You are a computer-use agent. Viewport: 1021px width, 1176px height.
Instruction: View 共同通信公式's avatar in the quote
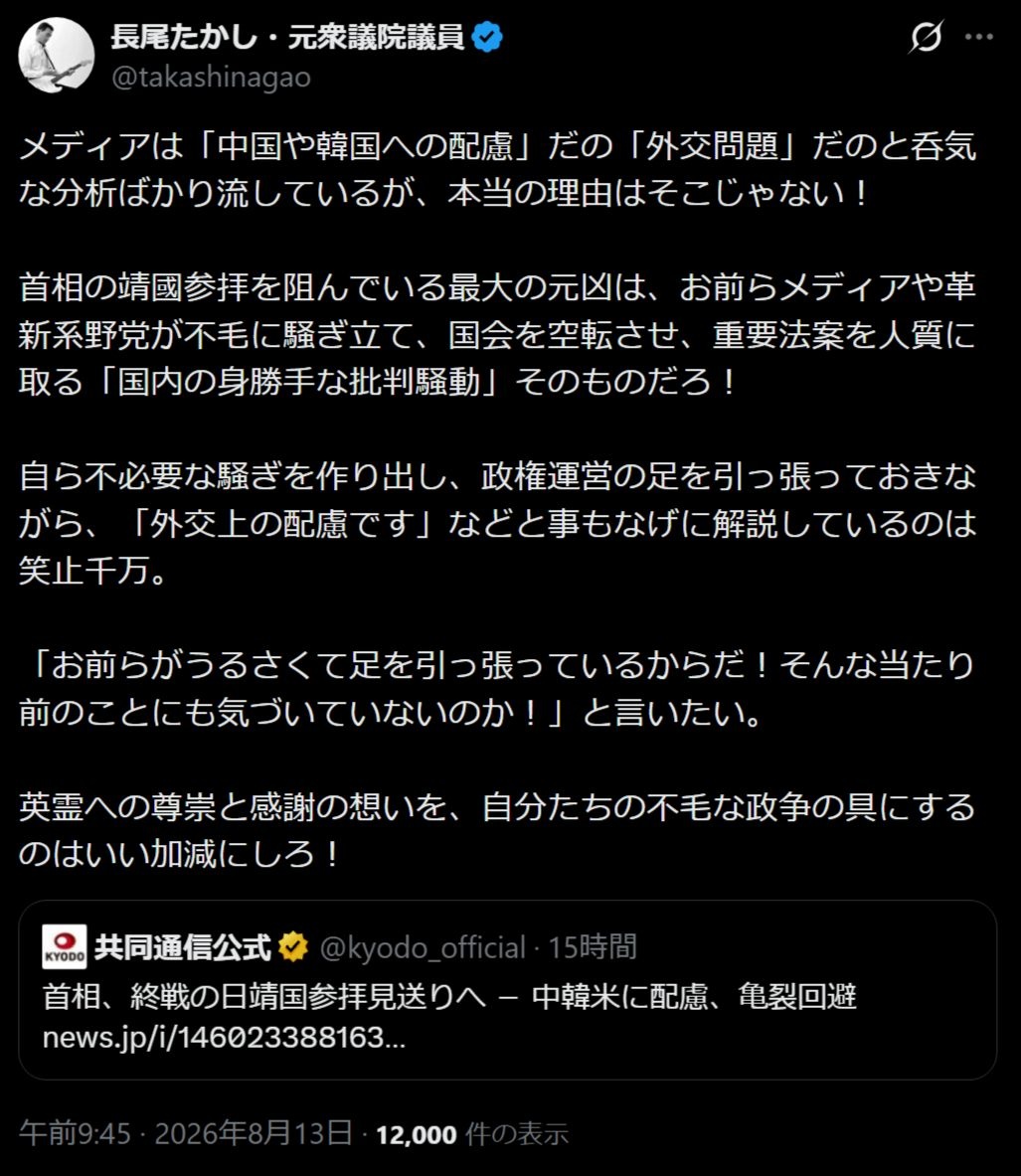[65, 947]
